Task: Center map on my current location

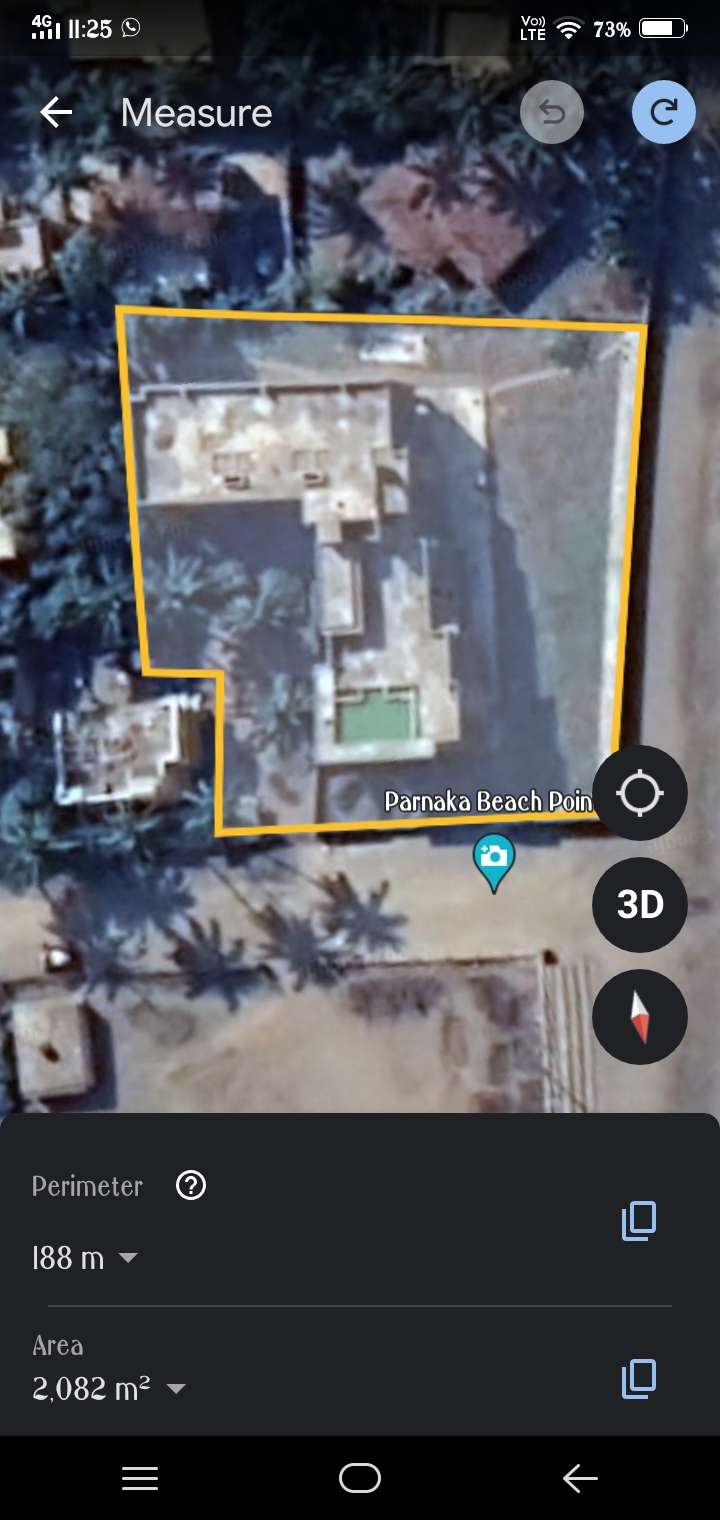Action: tap(640, 793)
